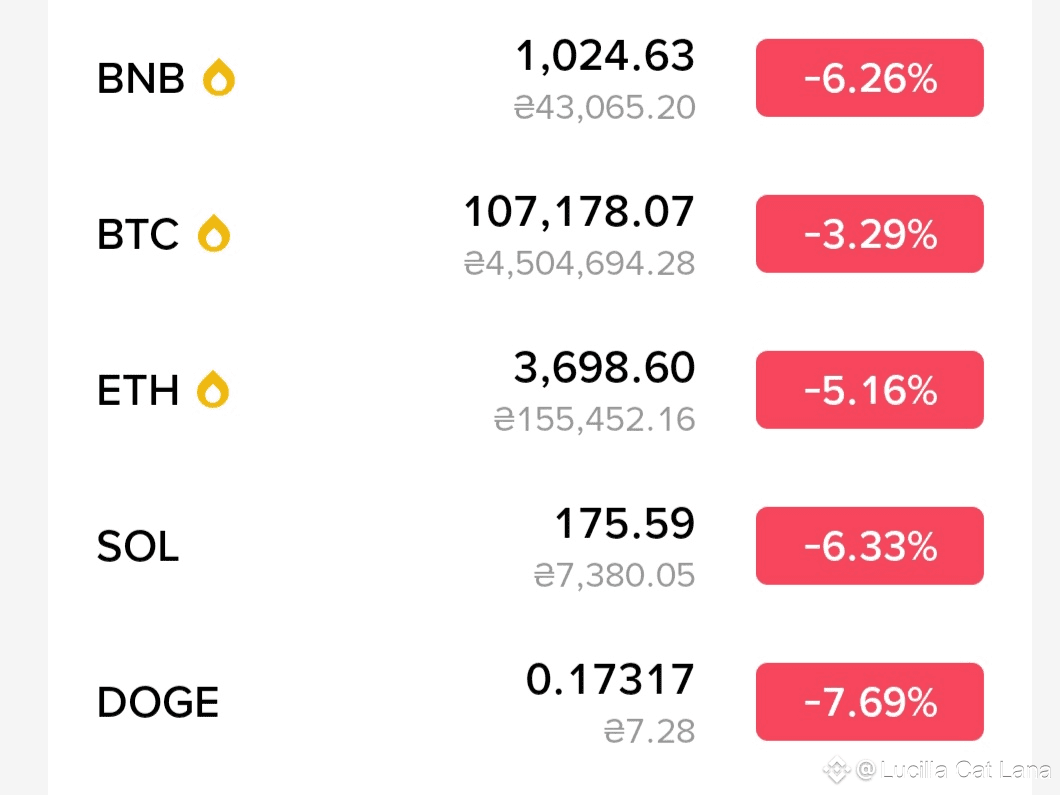
Task: Open the SOL market row
Action: (x=539, y=546)
